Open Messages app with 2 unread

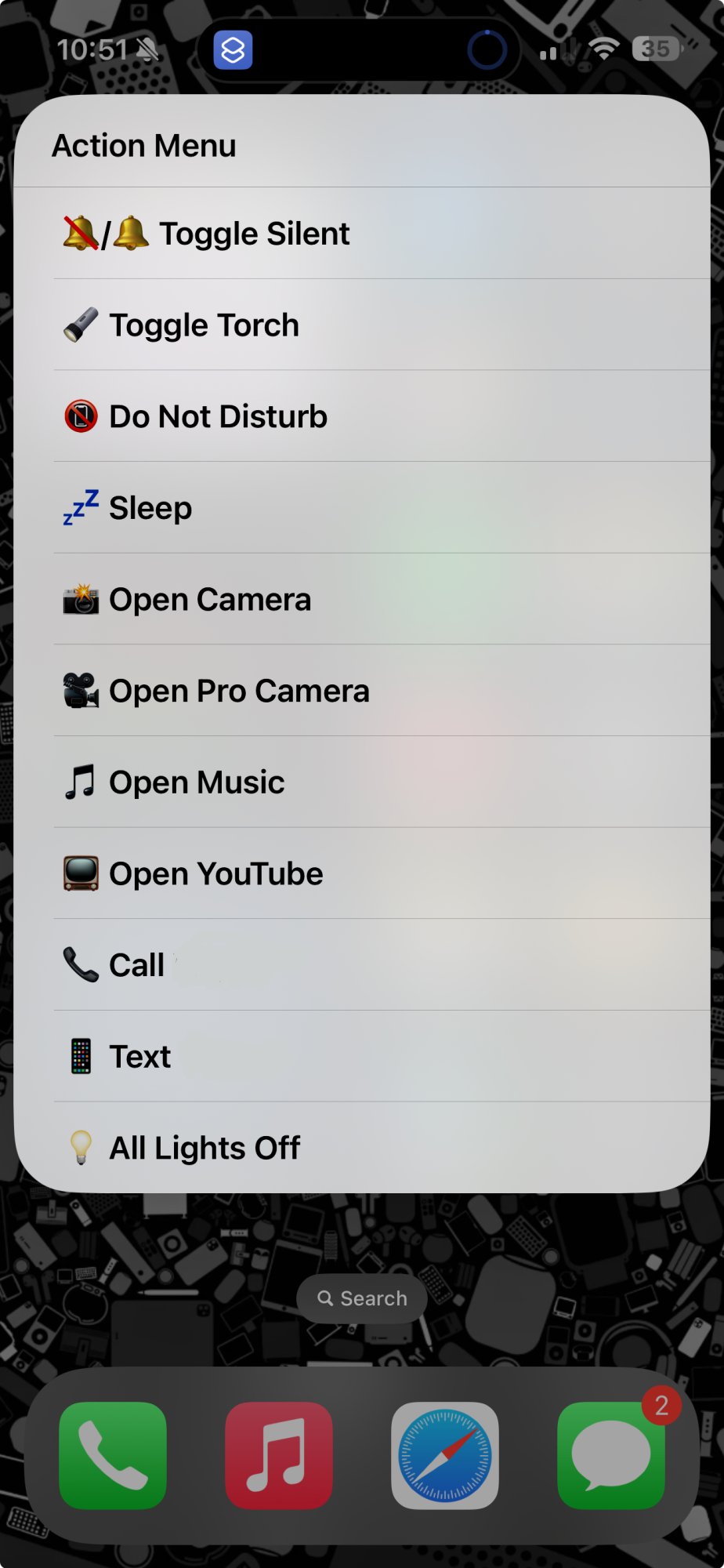click(x=611, y=1455)
